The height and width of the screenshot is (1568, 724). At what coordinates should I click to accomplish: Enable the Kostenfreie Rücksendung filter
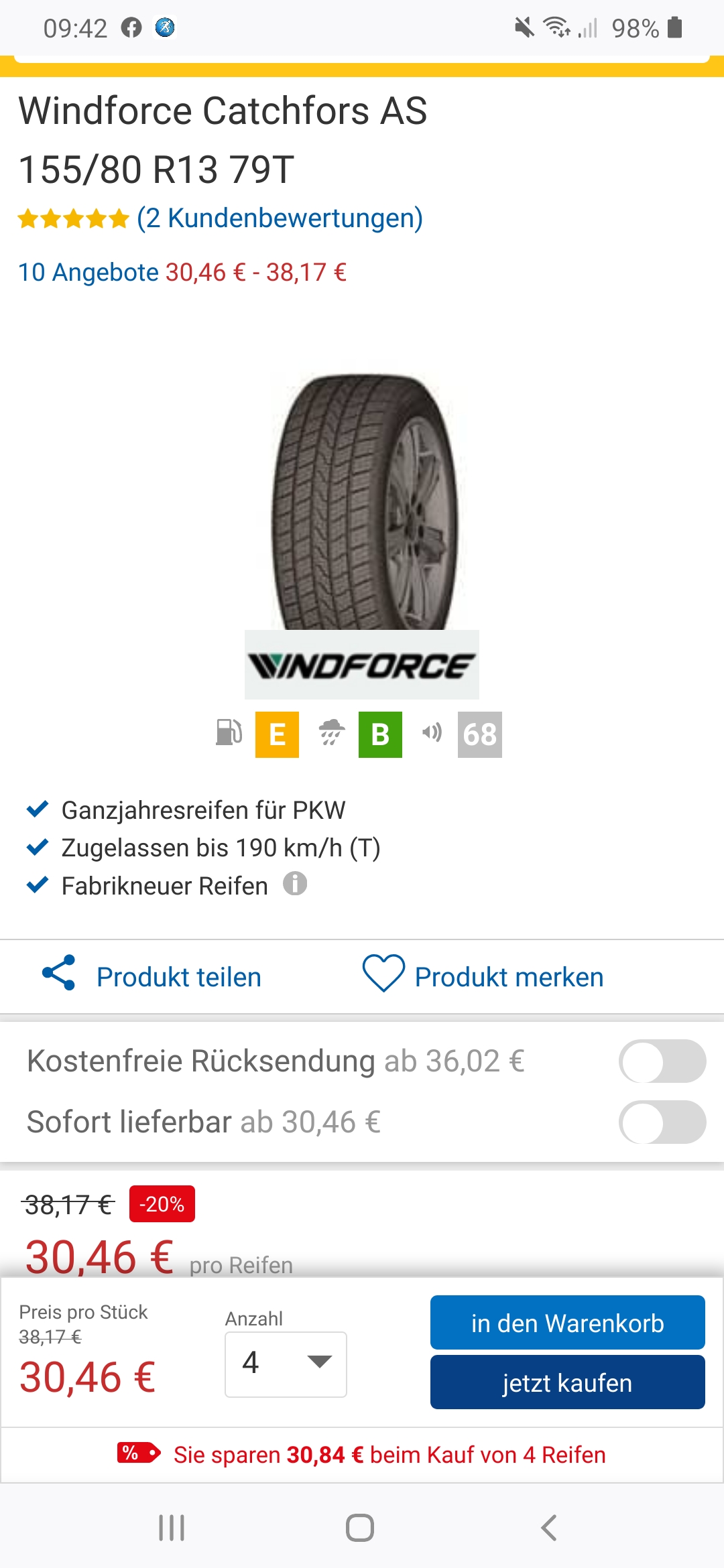pos(662,1061)
